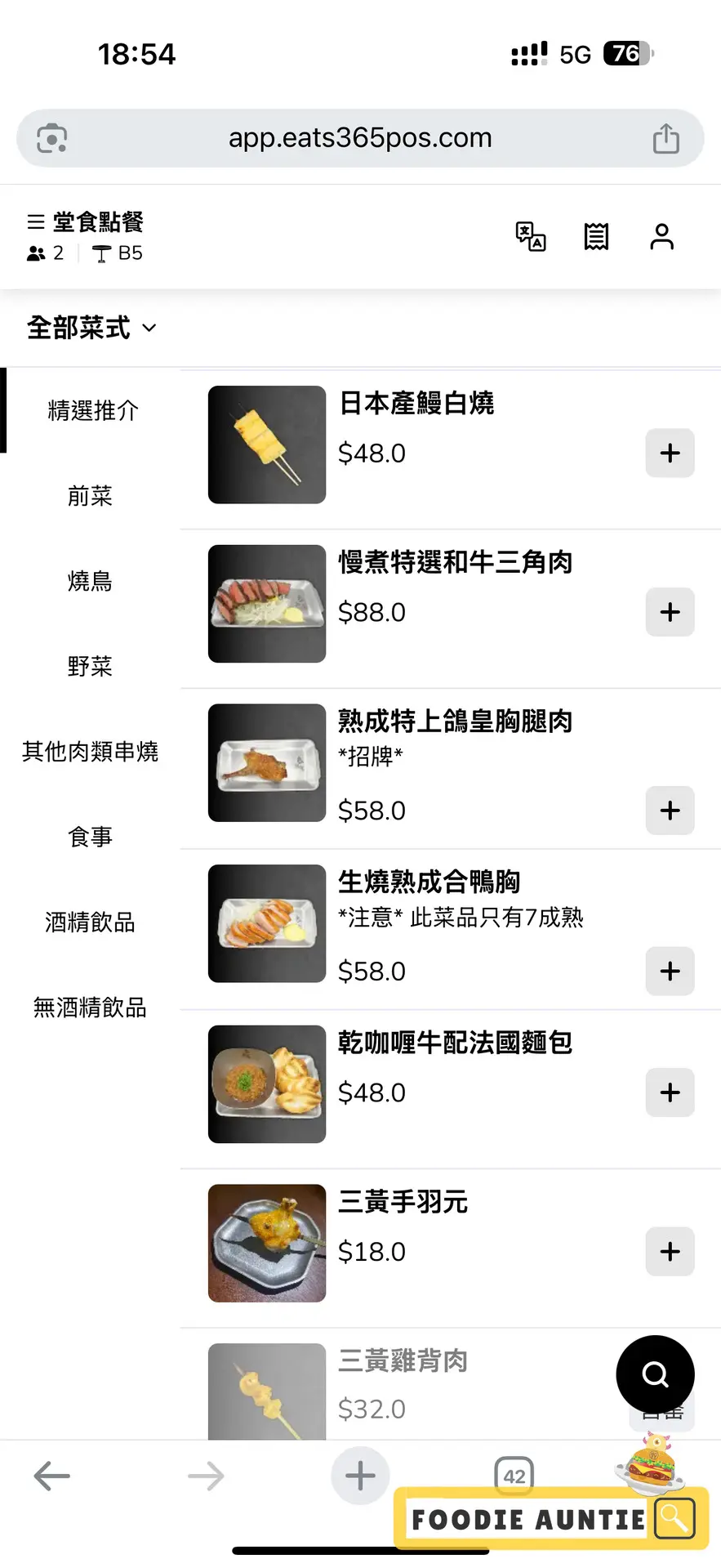Add 乾咖喱牛配法國麵包 to the order
The width and height of the screenshot is (721, 1568).
coord(670,1092)
